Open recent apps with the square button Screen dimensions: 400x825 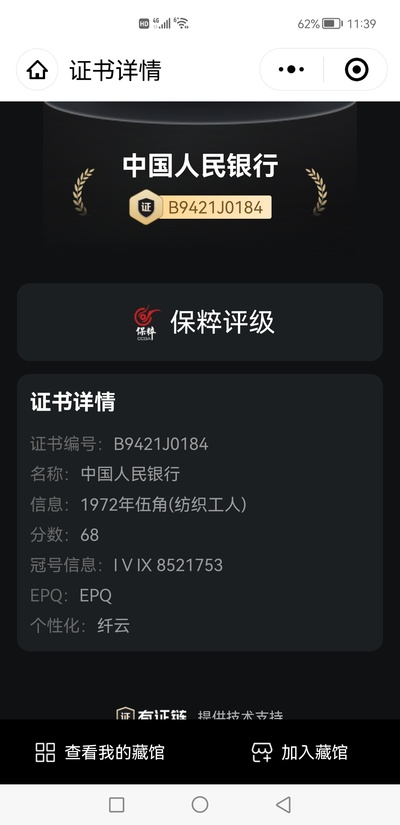point(116,804)
